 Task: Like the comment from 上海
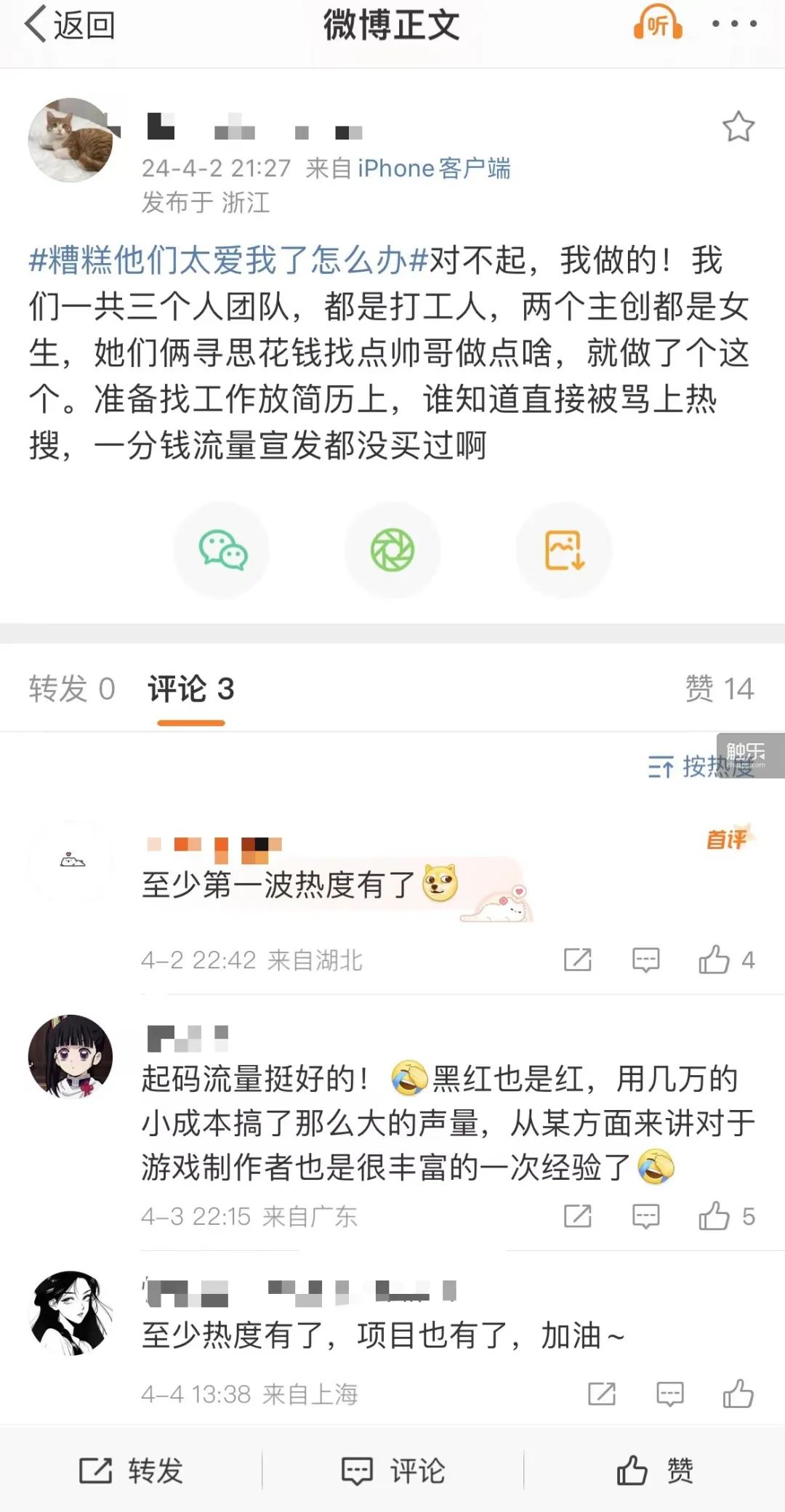pos(738,1394)
